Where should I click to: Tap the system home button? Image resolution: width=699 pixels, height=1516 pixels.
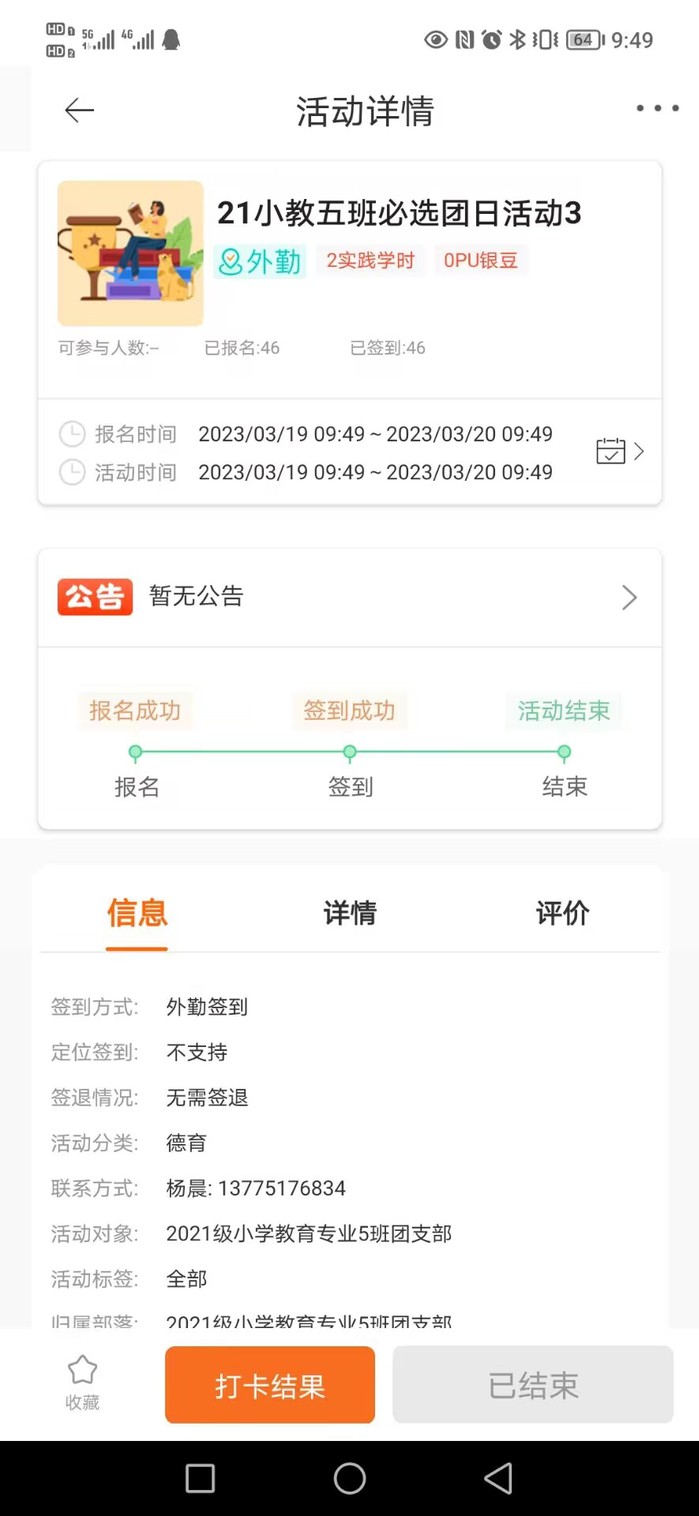coord(350,1478)
